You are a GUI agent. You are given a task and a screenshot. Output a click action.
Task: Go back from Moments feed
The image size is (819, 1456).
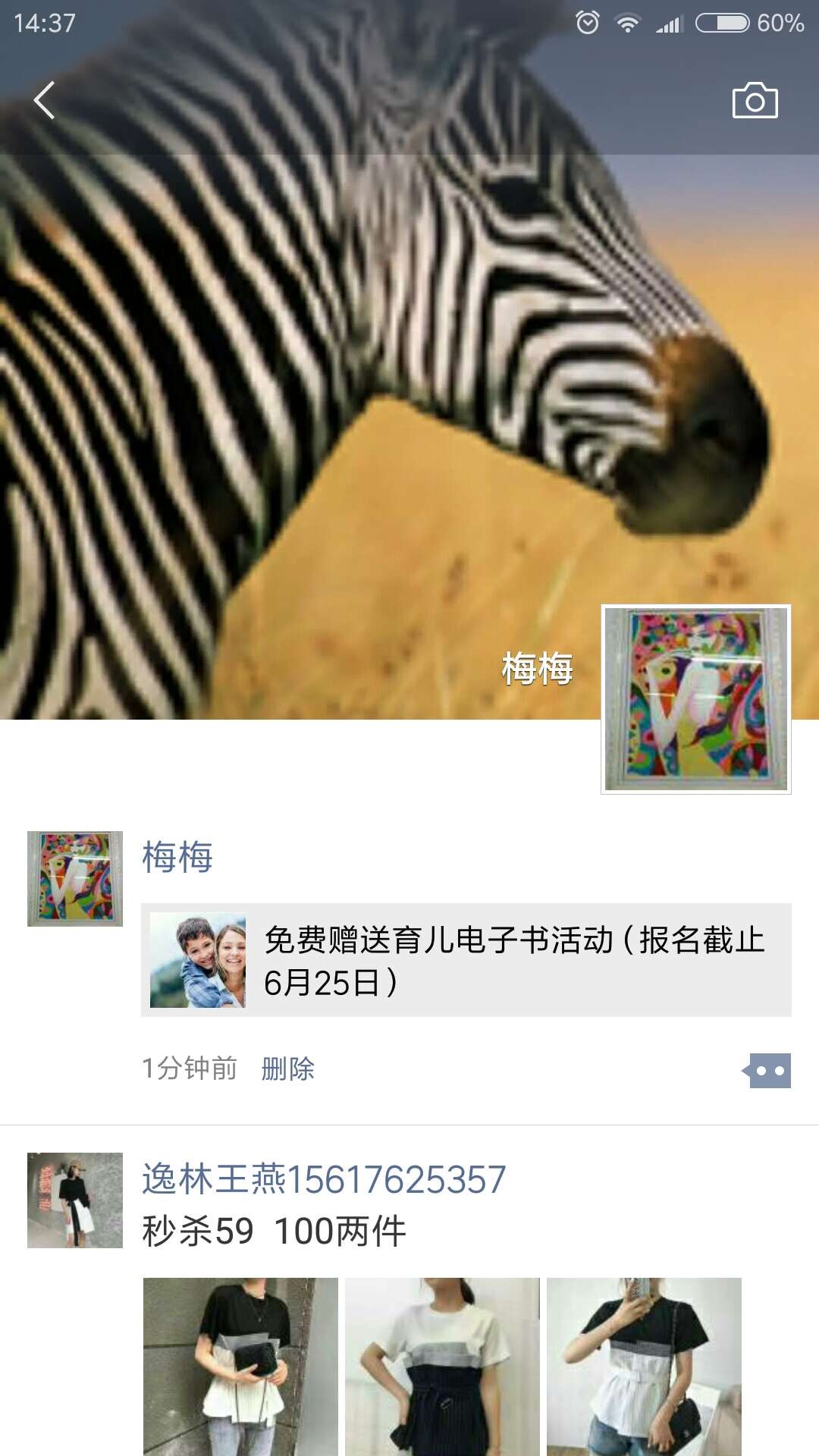tap(44, 101)
